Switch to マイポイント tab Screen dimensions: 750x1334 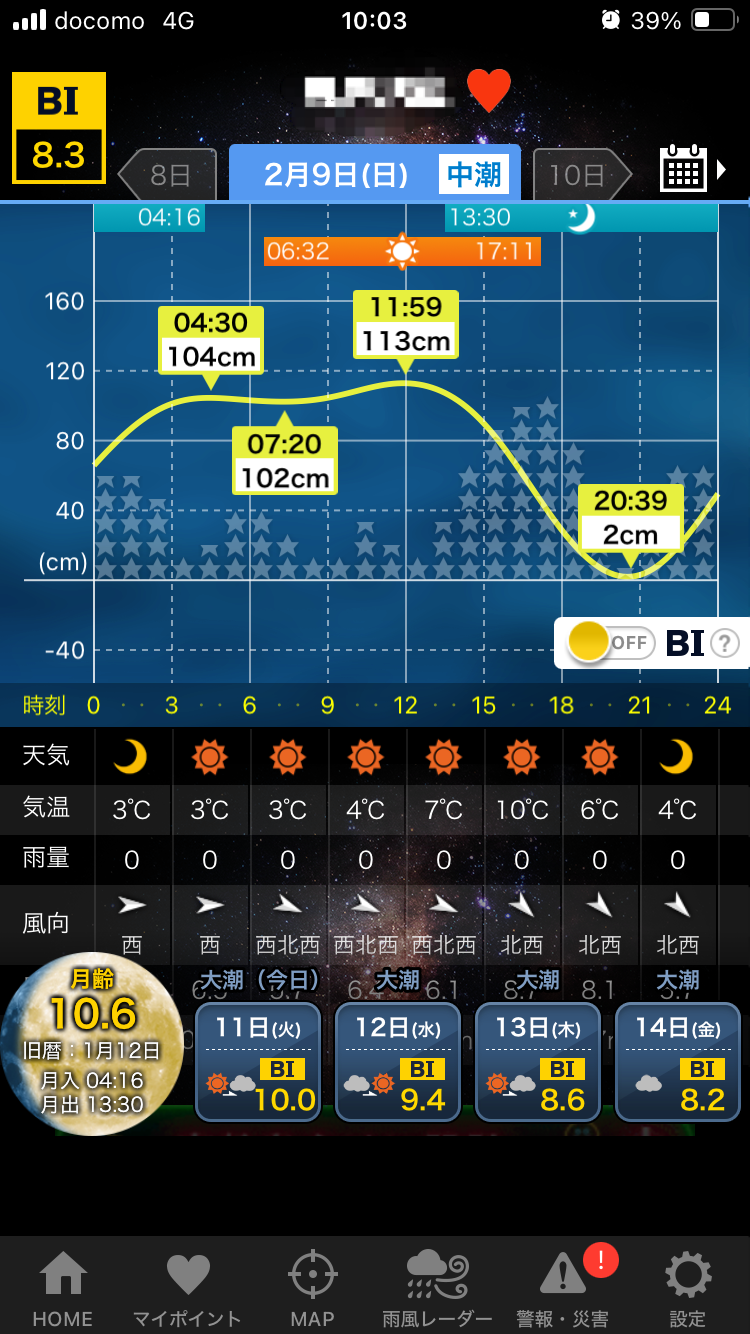187,1288
